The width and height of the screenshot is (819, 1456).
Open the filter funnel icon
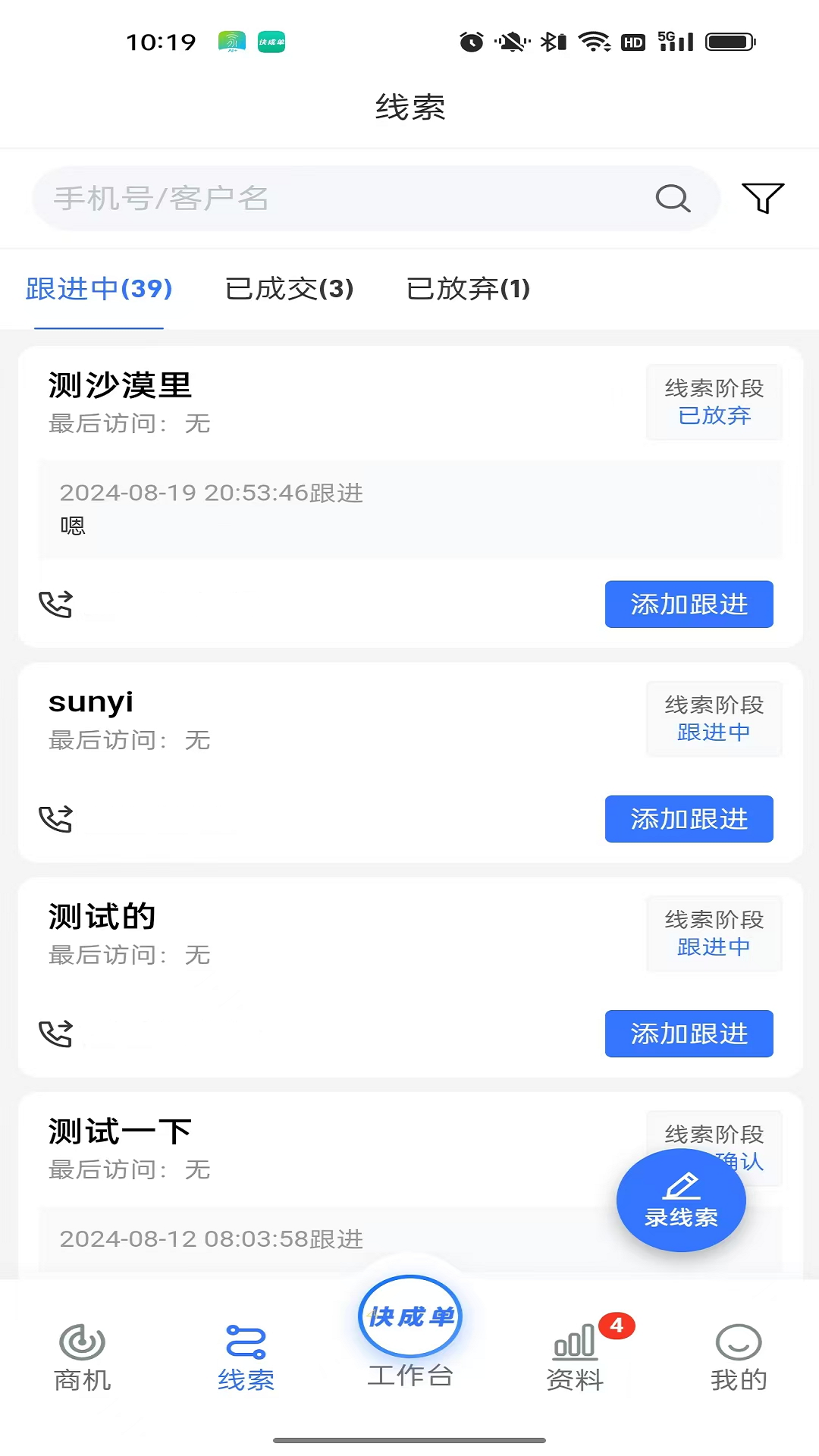pos(762,198)
